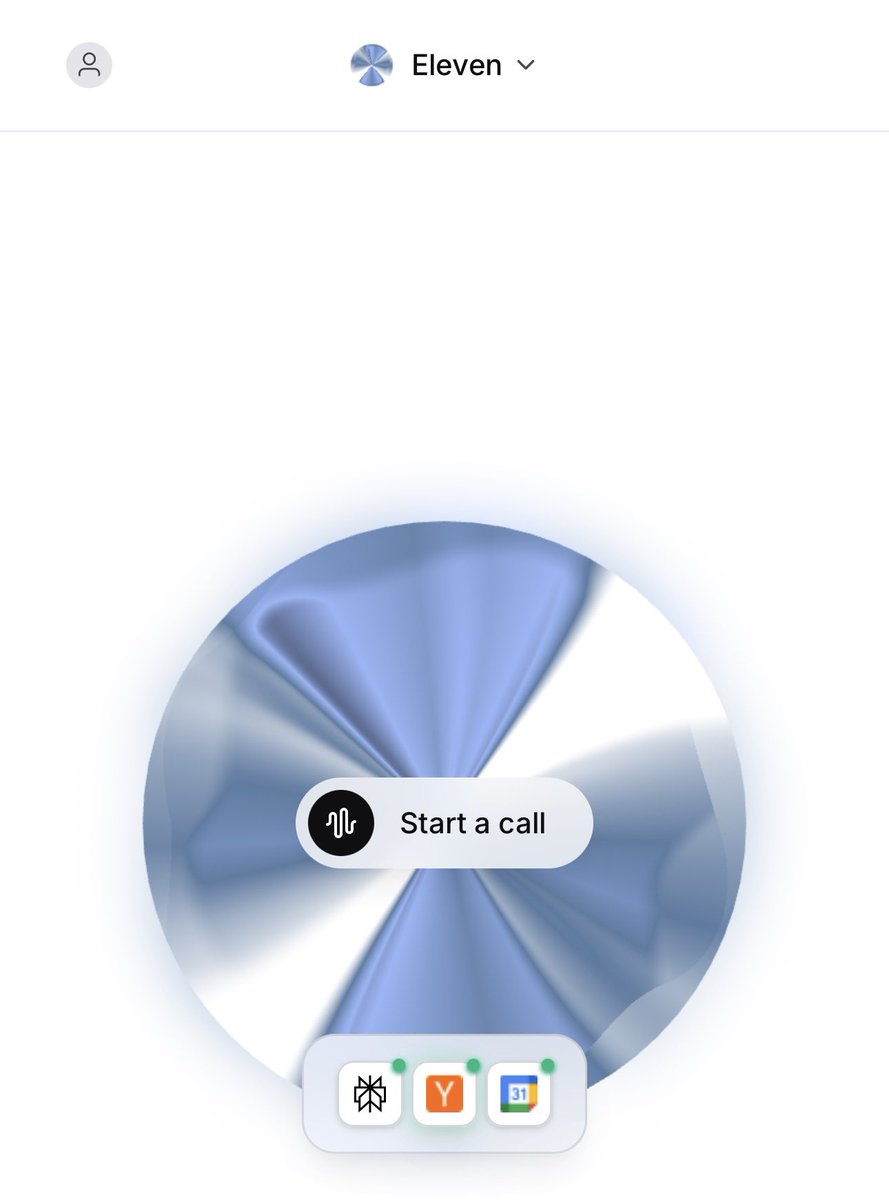
Task: Open the Google Calendar integration icon
Action: pos(518,1094)
